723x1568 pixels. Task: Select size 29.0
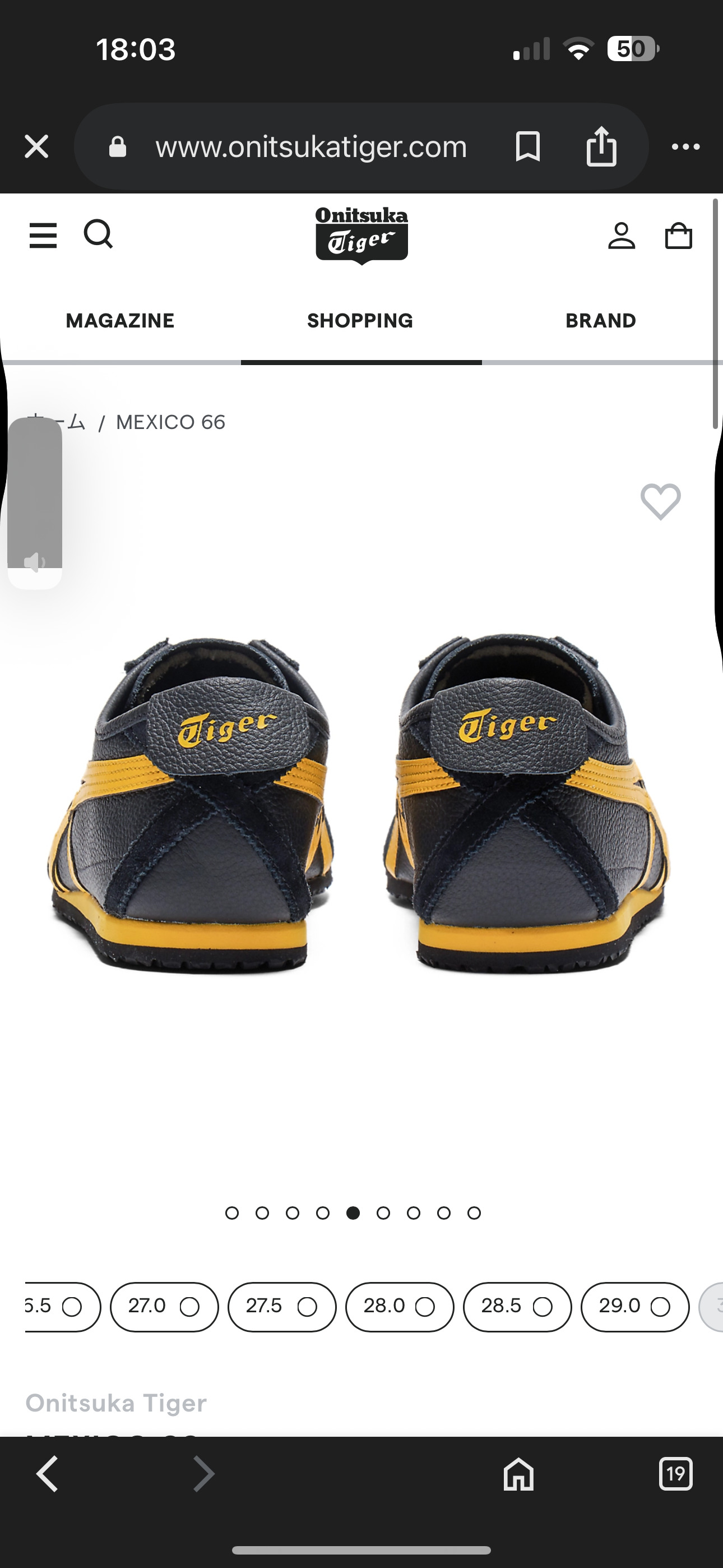(x=635, y=1307)
